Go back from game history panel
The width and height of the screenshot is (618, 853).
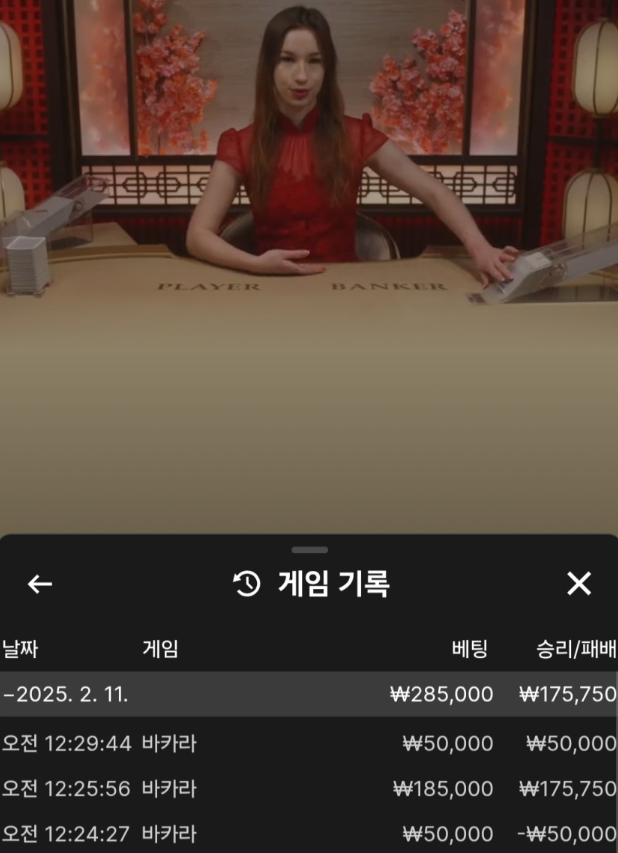click(x=39, y=584)
